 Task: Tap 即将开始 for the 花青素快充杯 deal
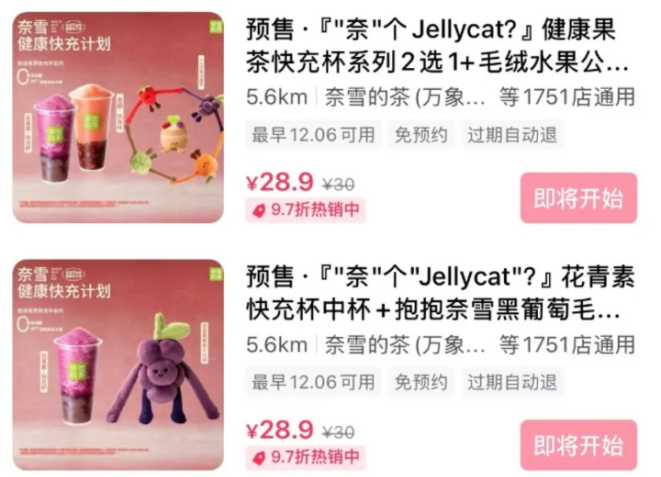pyautogui.click(x=578, y=445)
